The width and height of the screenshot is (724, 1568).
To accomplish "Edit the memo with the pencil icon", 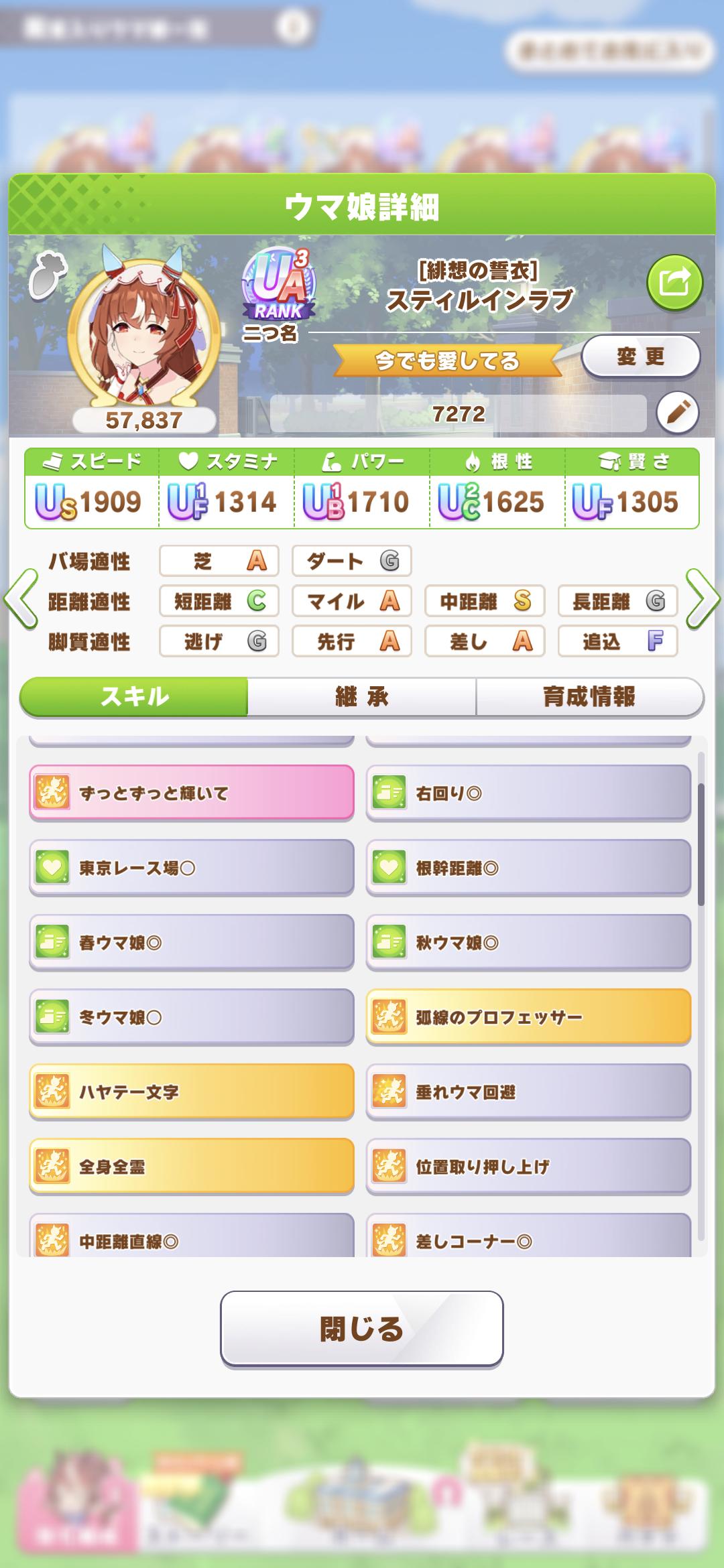I will [x=677, y=412].
